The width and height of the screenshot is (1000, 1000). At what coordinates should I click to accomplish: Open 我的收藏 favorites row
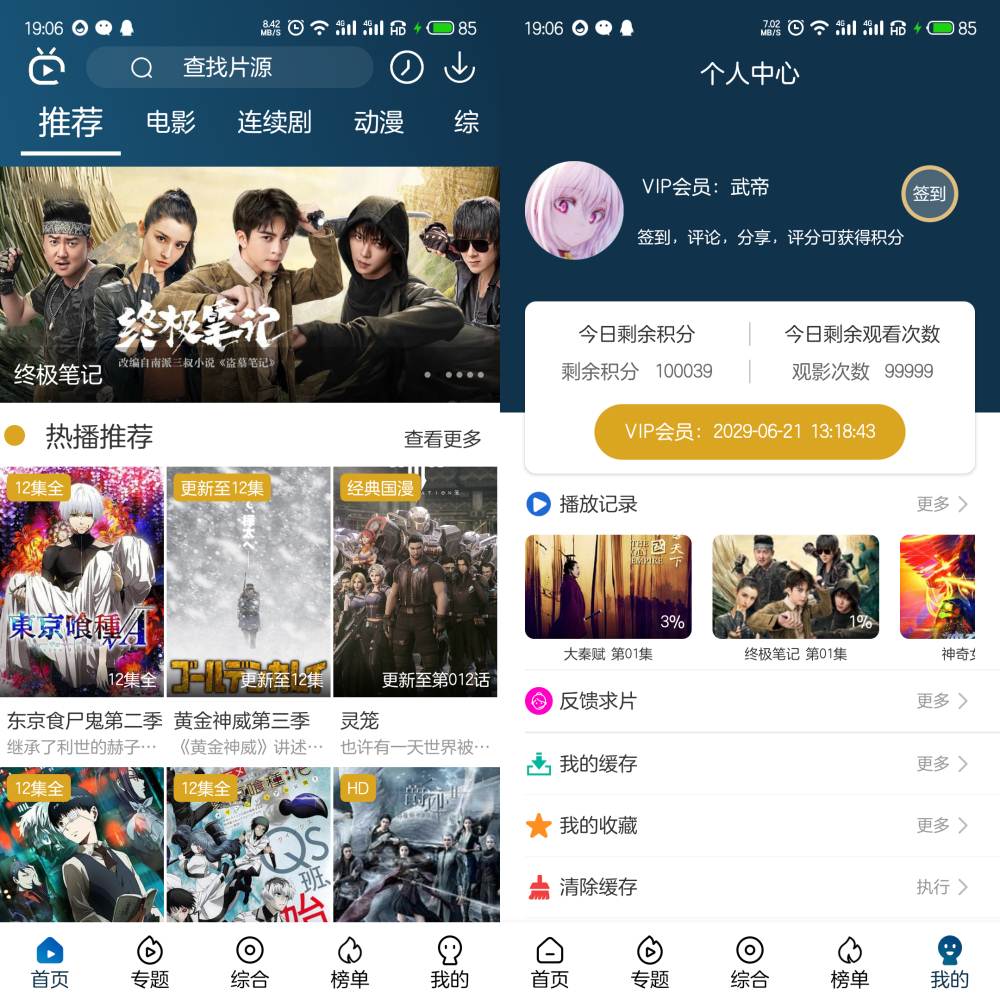click(x=748, y=825)
